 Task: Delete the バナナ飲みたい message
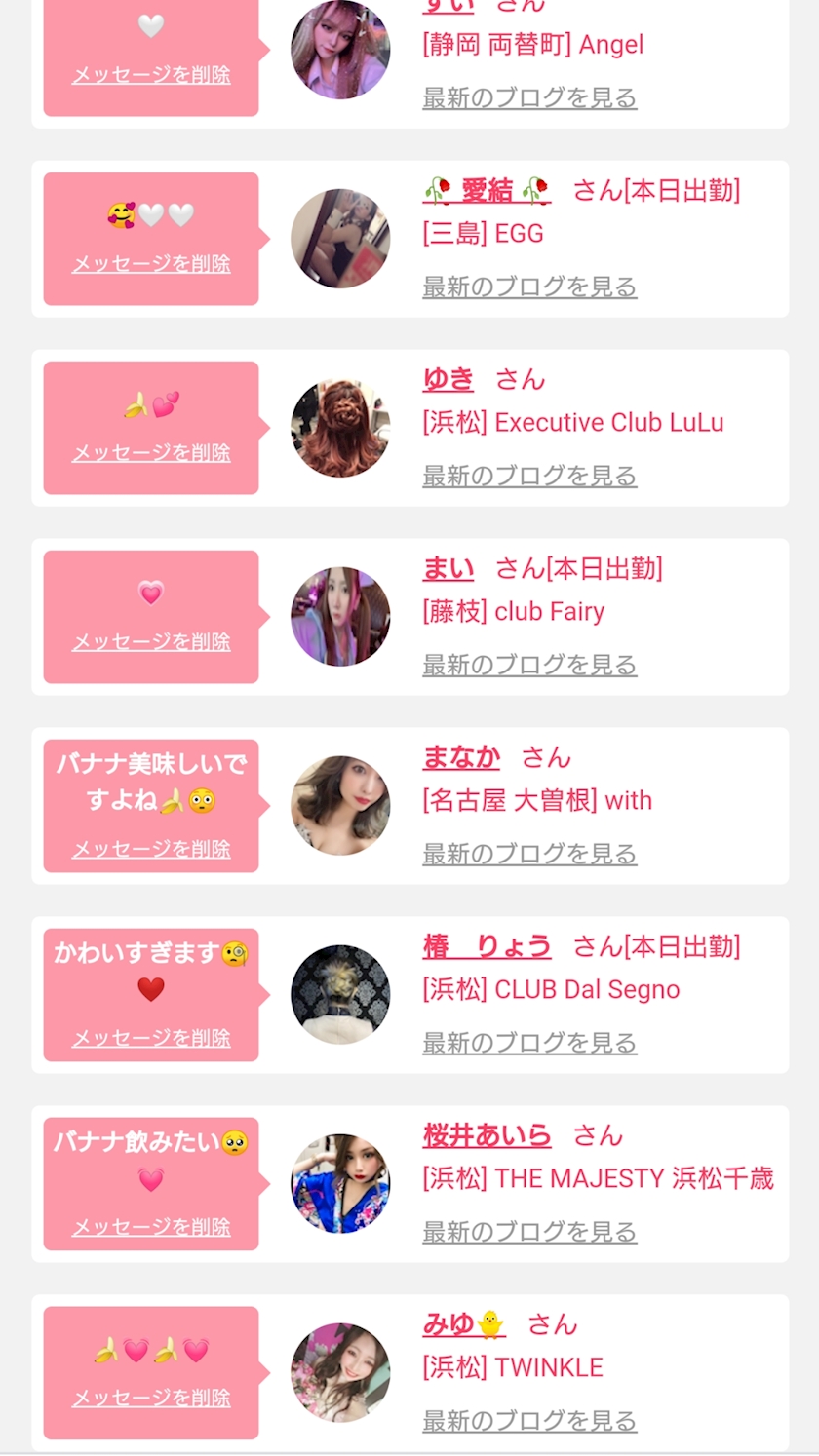[151, 1228]
